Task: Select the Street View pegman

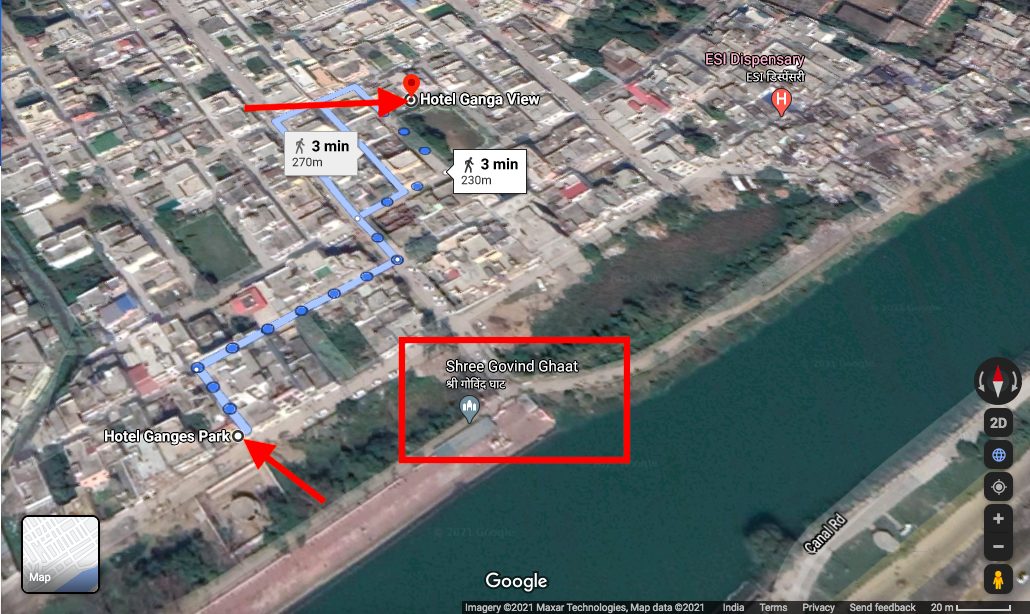Action: 998,578
